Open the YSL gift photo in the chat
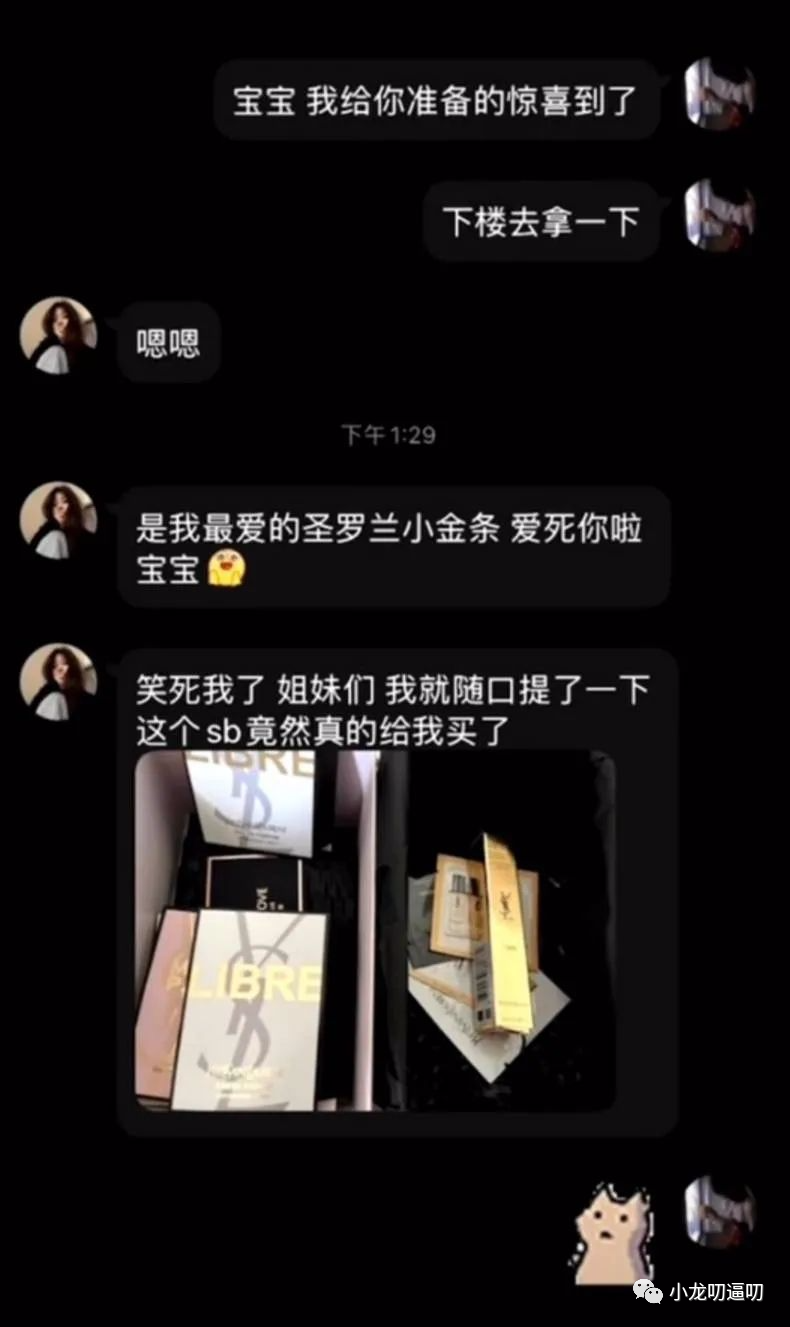Image resolution: width=790 pixels, height=1327 pixels. coord(375,931)
